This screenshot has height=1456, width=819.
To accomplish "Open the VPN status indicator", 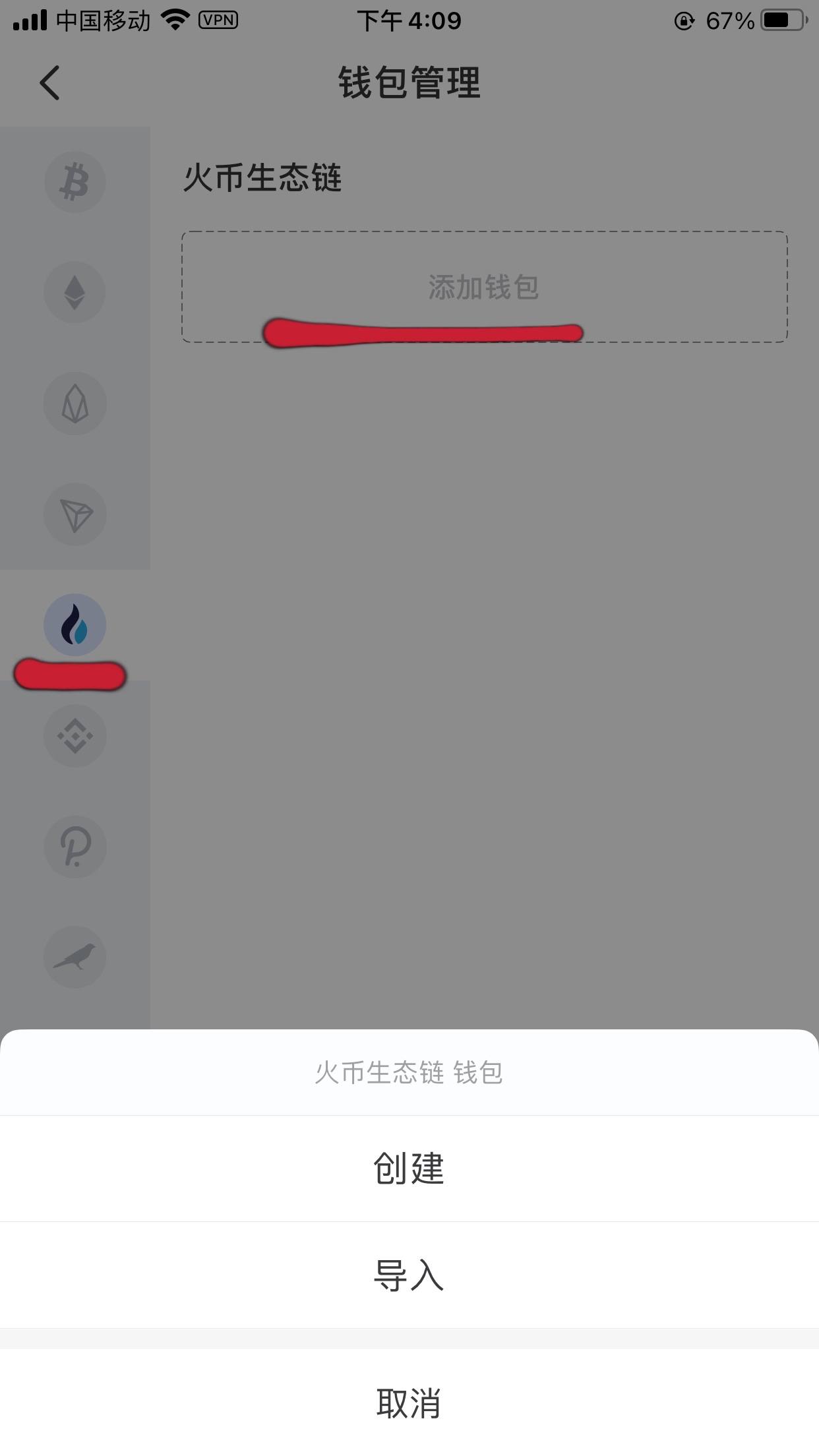I will click(x=217, y=20).
